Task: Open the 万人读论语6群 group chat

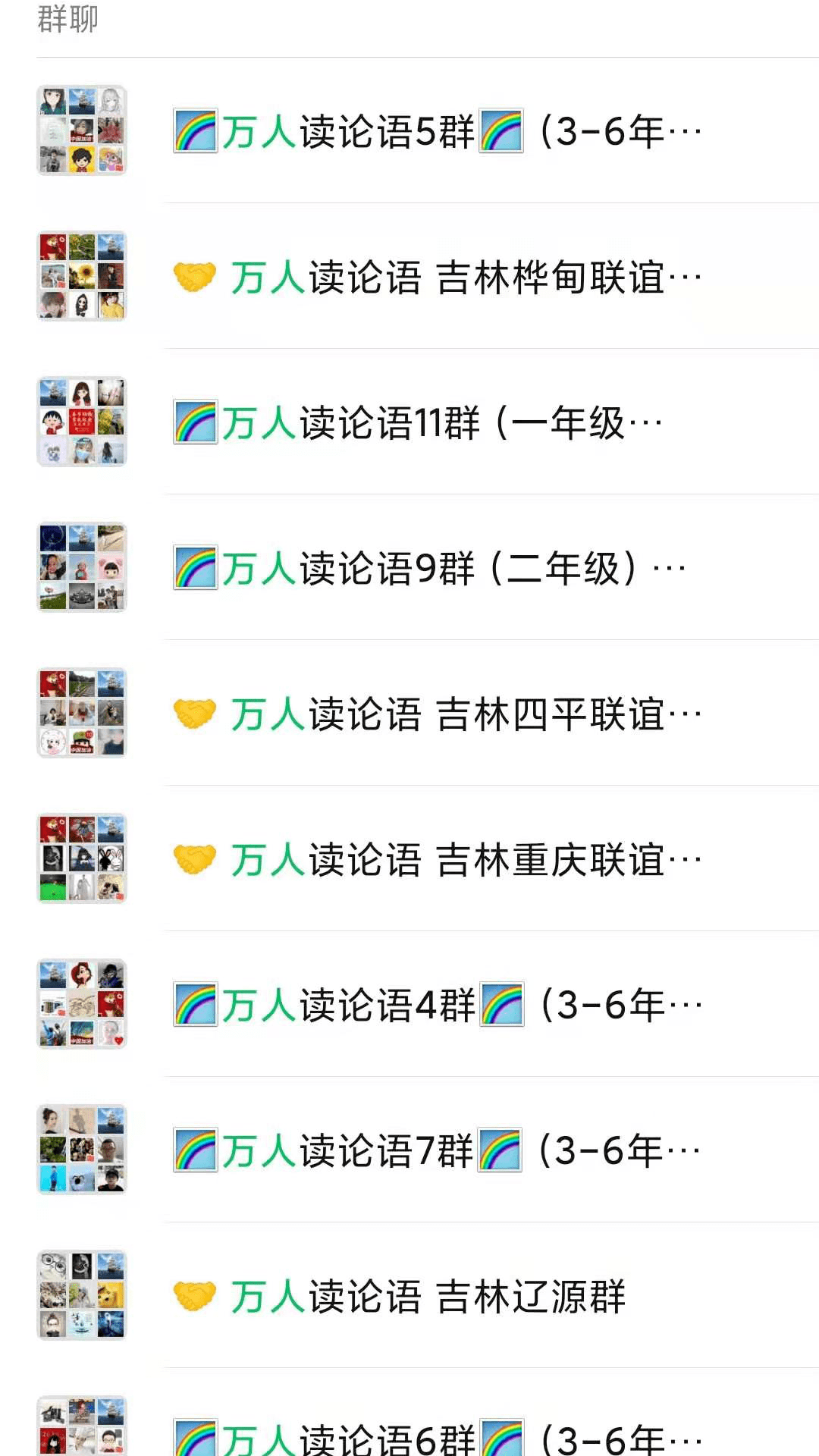Action: 432,1433
